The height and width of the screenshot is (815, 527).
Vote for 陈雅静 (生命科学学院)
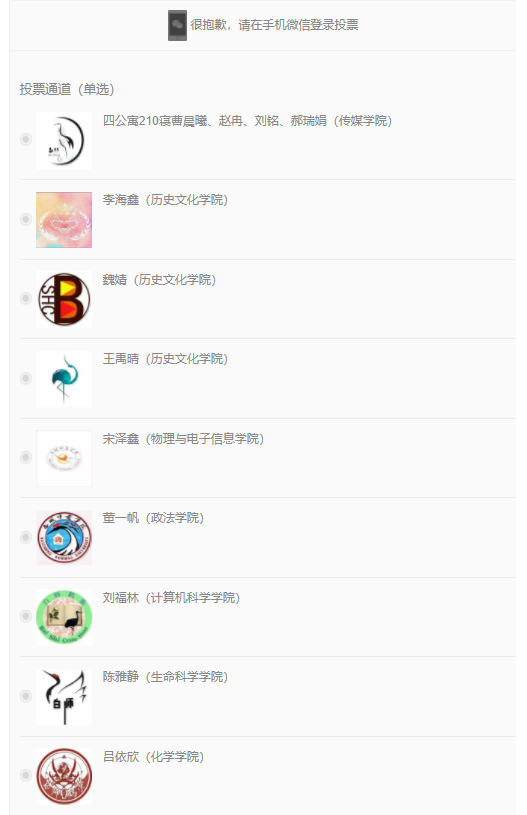[x=25, y=696]
